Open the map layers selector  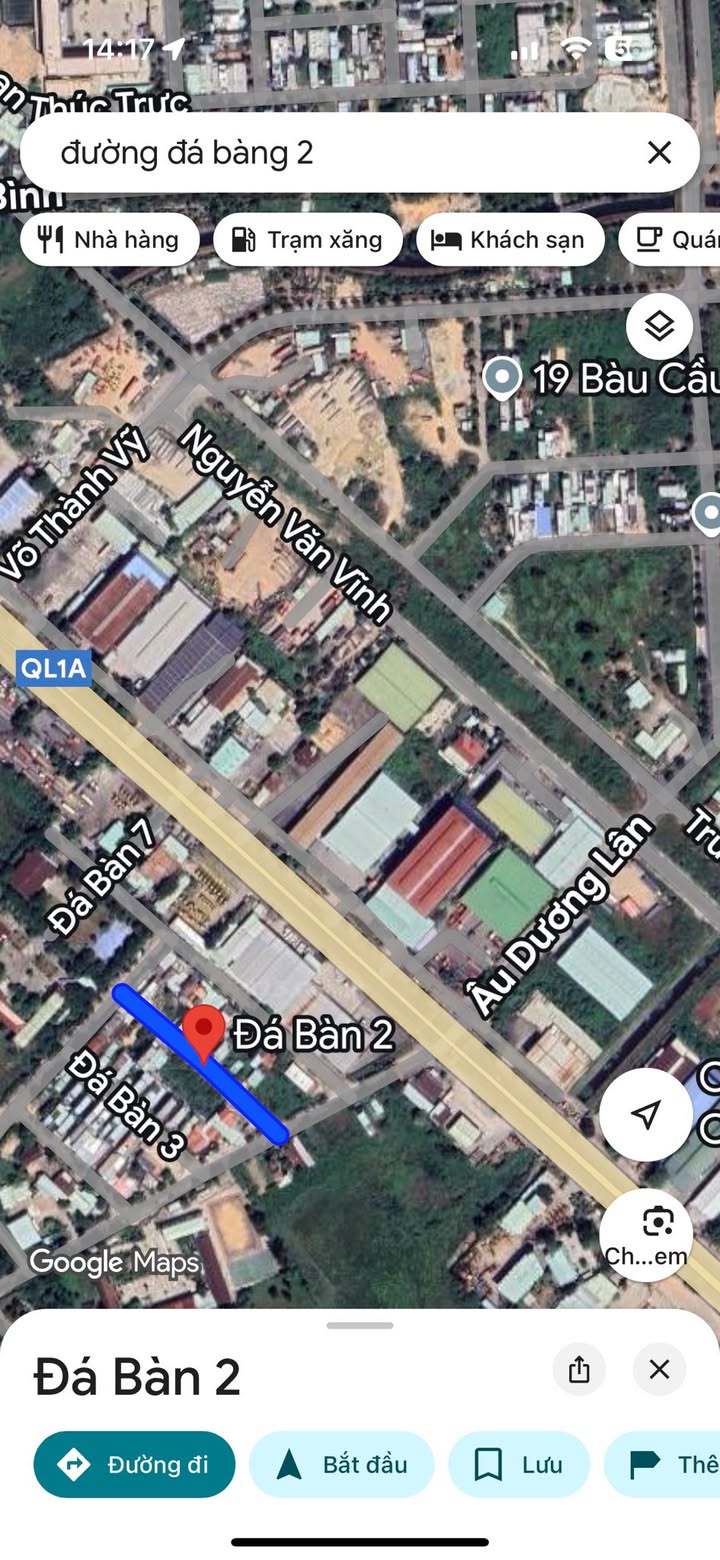(659, 326)
